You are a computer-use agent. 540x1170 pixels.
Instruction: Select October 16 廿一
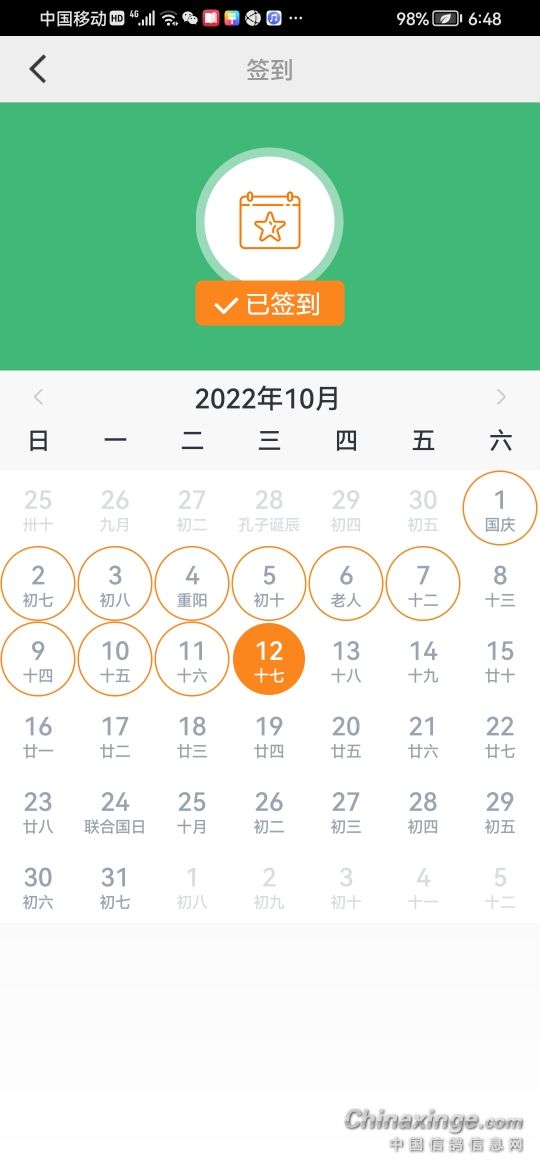[38, 736]
